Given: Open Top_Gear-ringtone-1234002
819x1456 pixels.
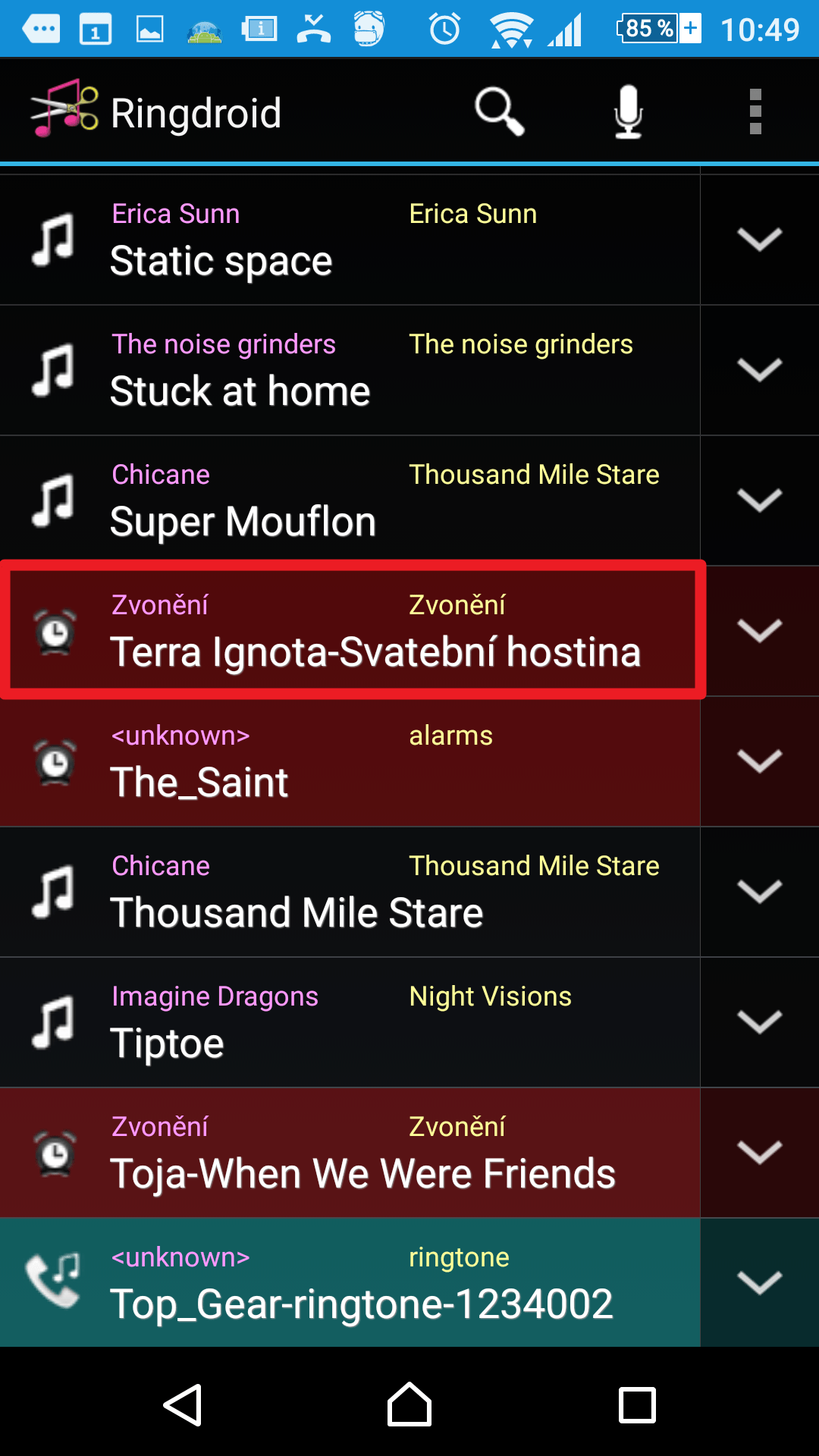Looking at the screenshot, I should pos(350,1283).
